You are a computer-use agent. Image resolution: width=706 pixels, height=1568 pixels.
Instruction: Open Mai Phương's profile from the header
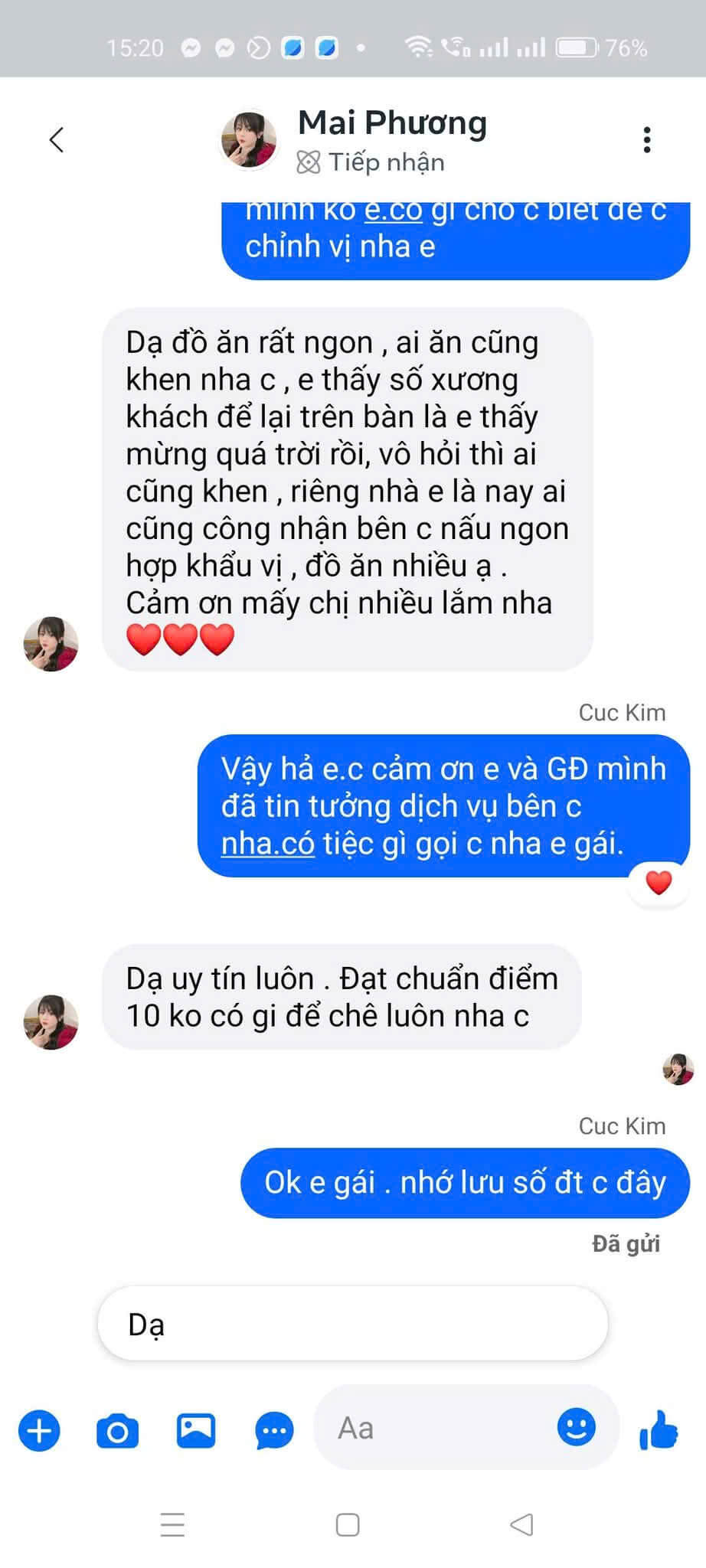pos(391,124)
